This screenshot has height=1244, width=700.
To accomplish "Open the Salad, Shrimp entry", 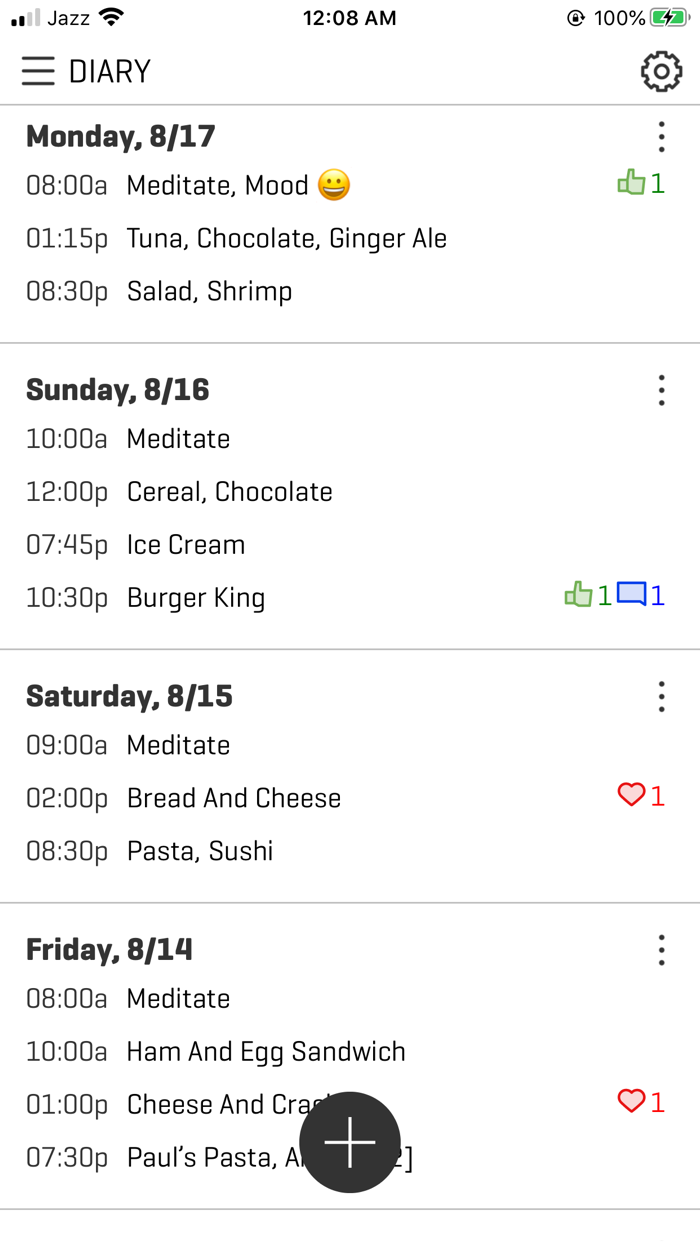I will click(x=209, y=292).
